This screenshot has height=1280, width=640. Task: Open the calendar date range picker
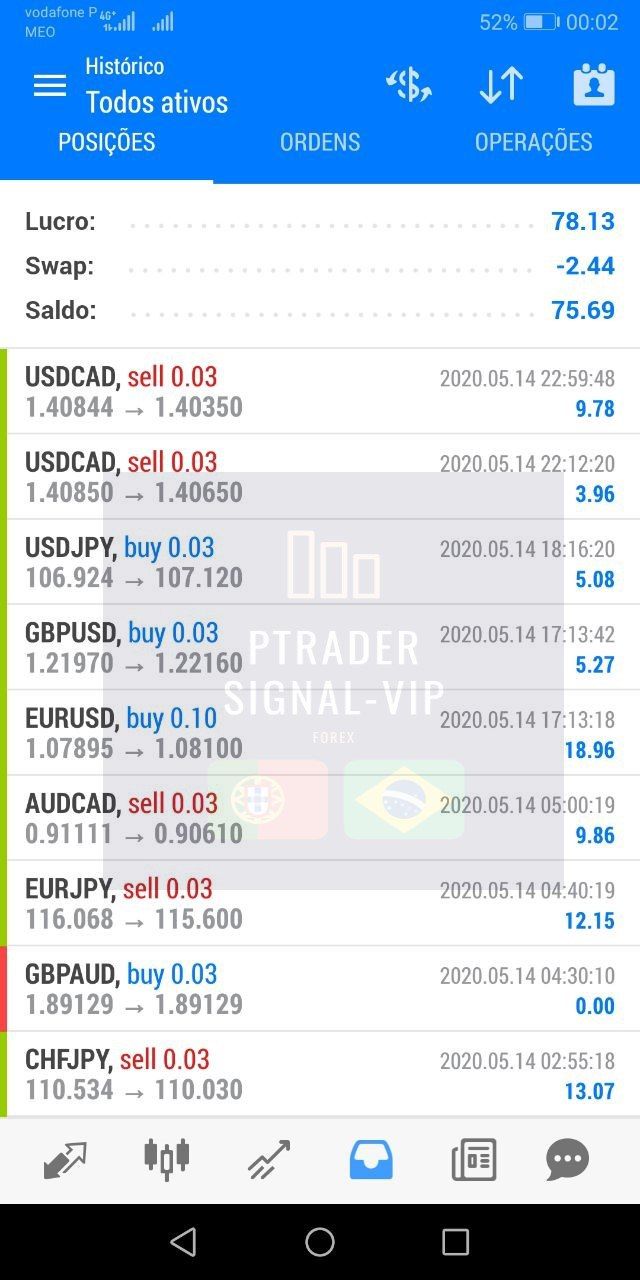point(593,86)
